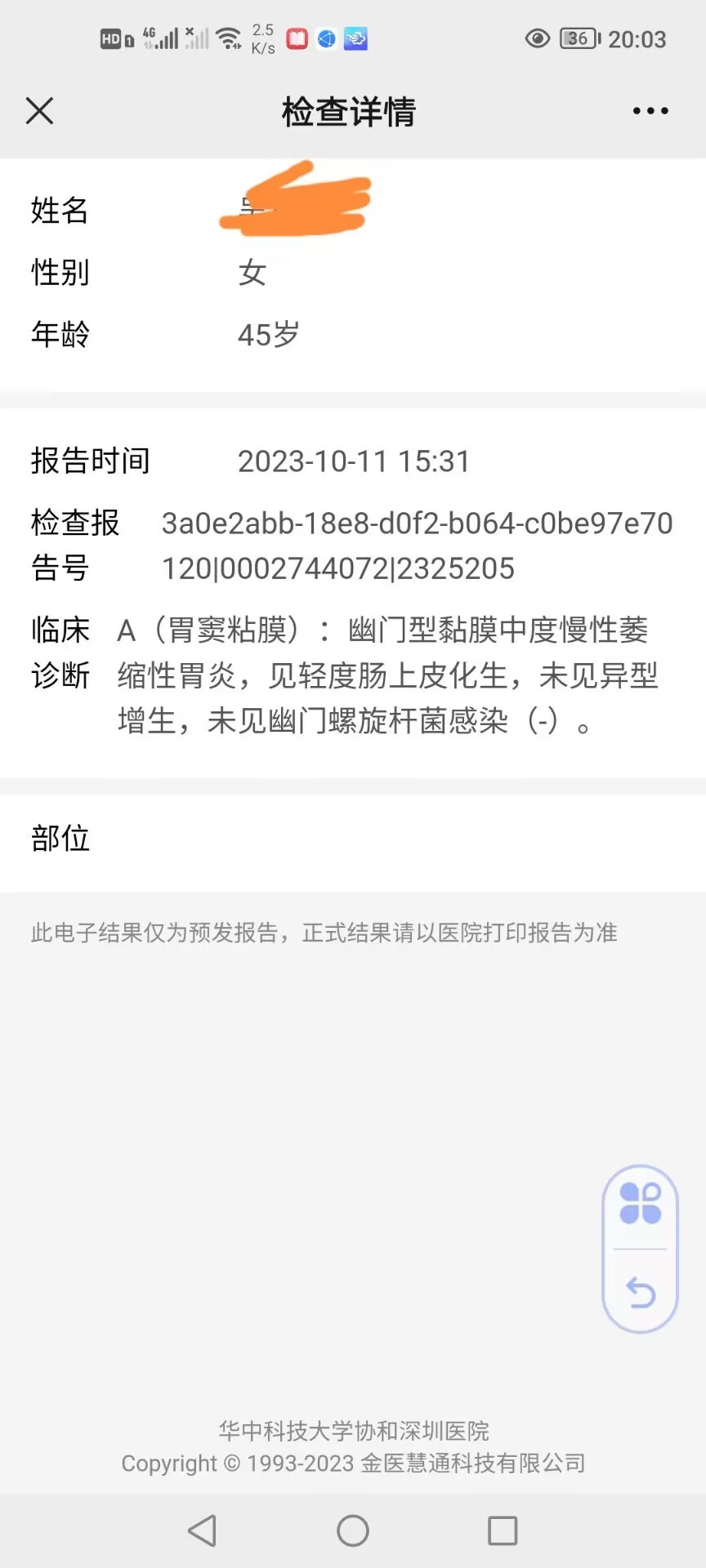706x1568 pixels.
Task: Open the recent apps view
Action: pyautogui.click(x=503, y=1530)
